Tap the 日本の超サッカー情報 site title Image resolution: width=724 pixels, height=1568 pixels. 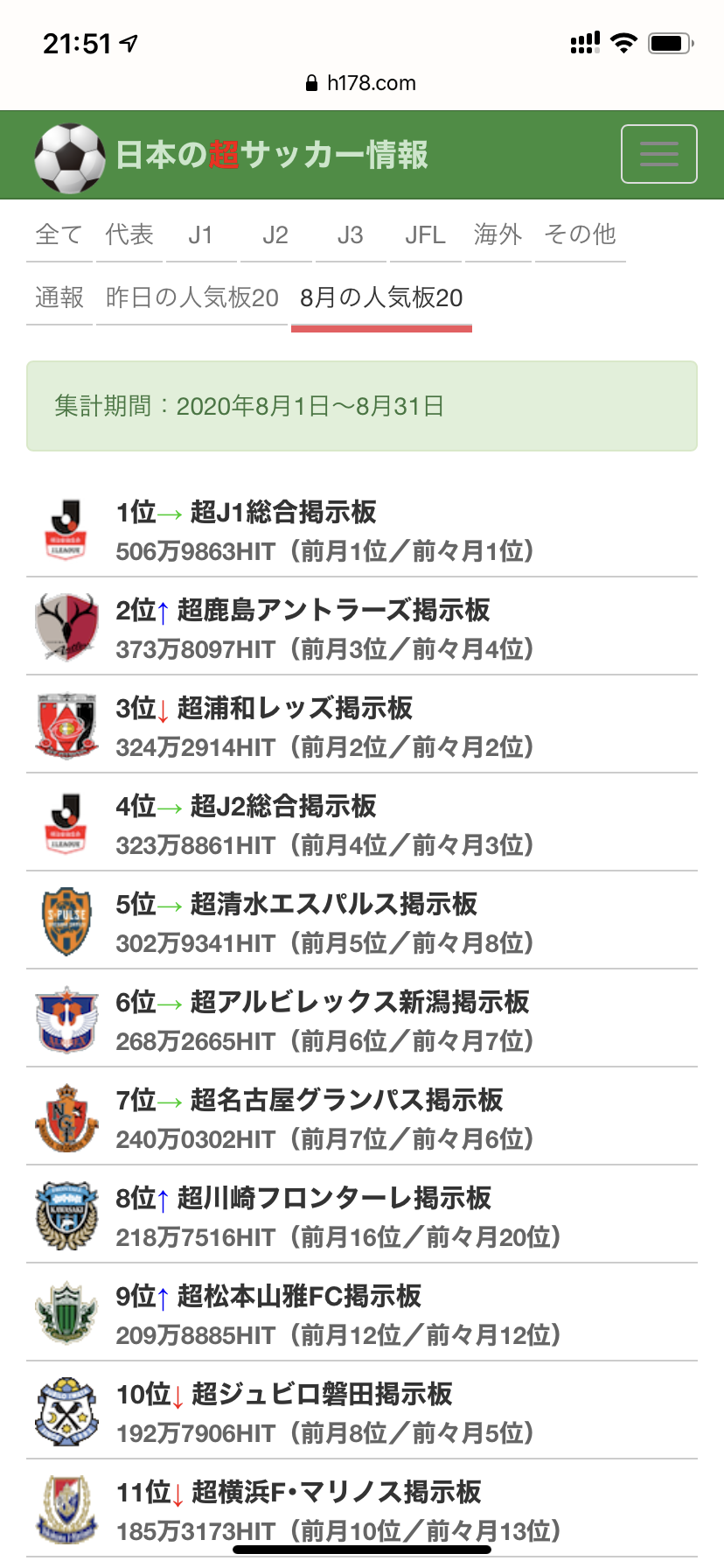click(272, 155)
